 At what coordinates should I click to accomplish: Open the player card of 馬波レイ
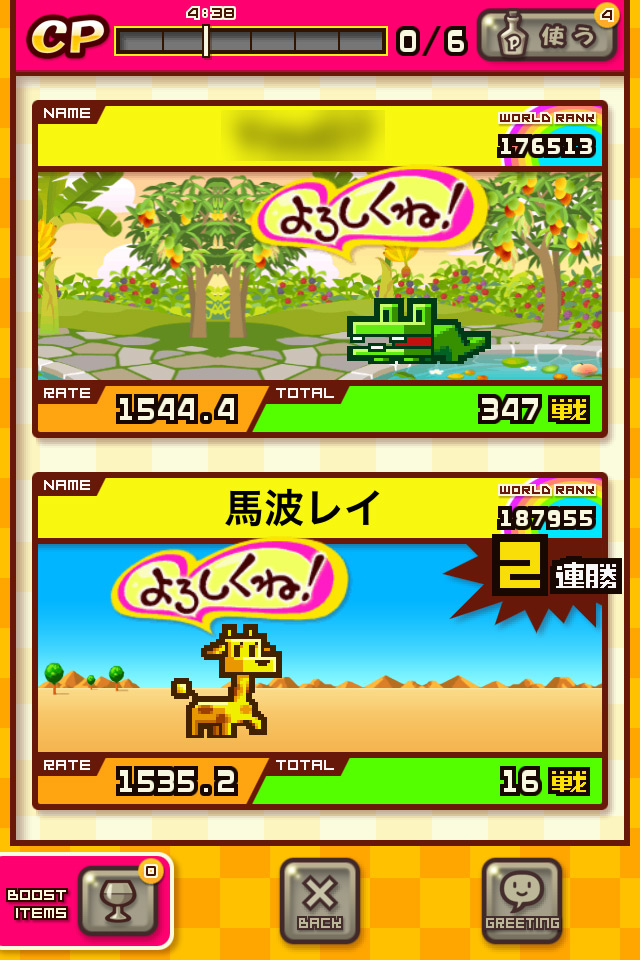pyautogui.click(x=319, y=640)
